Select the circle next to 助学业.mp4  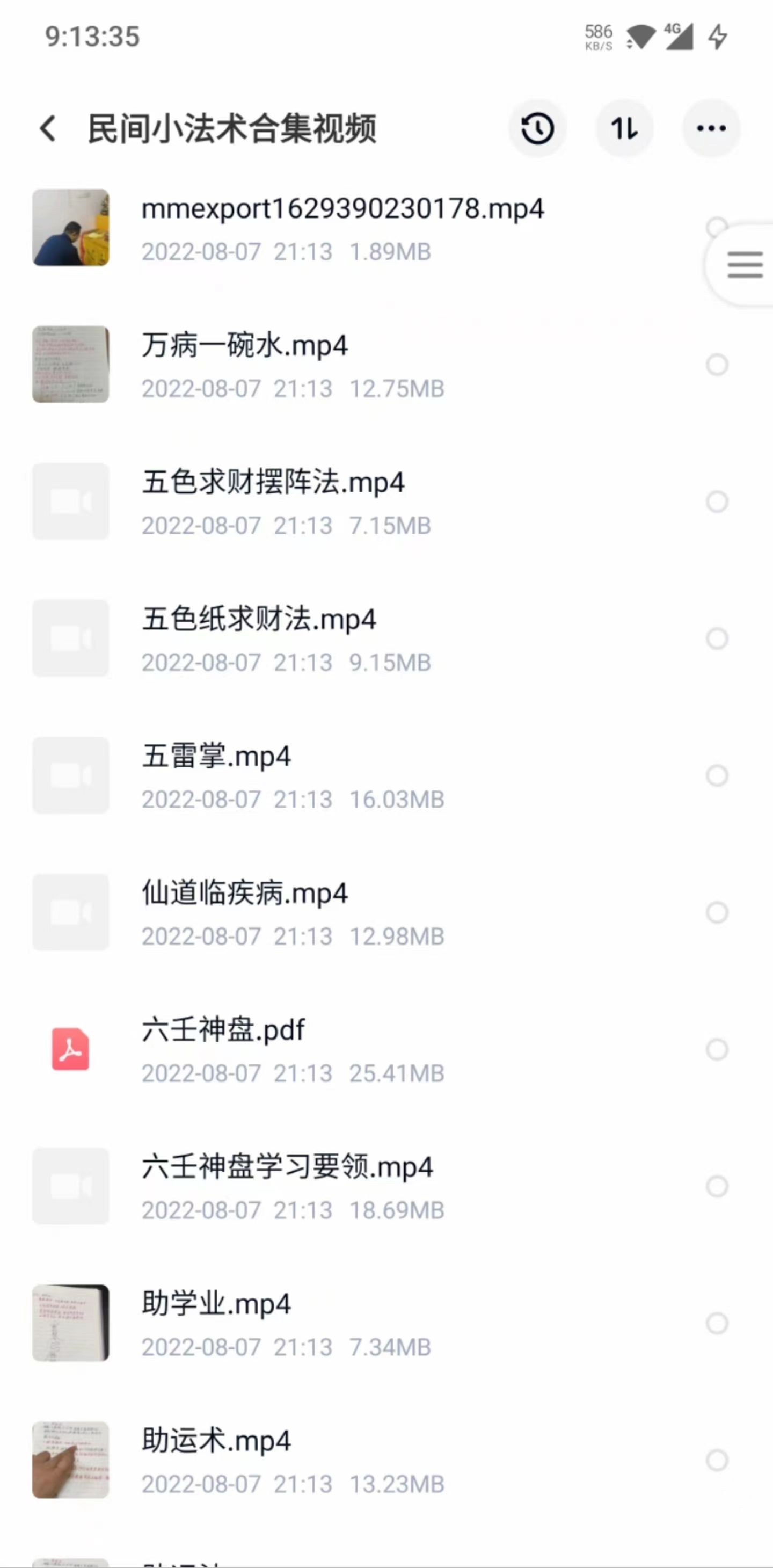(x=717, y=1323)
